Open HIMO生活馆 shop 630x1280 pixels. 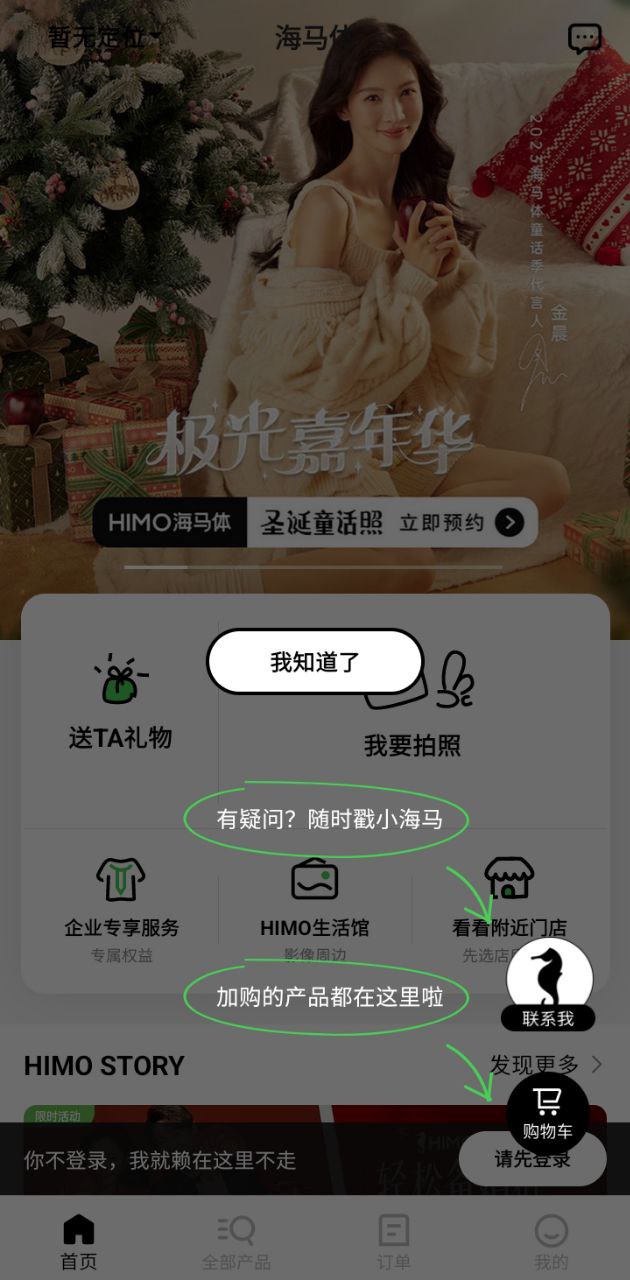[314, 905]
